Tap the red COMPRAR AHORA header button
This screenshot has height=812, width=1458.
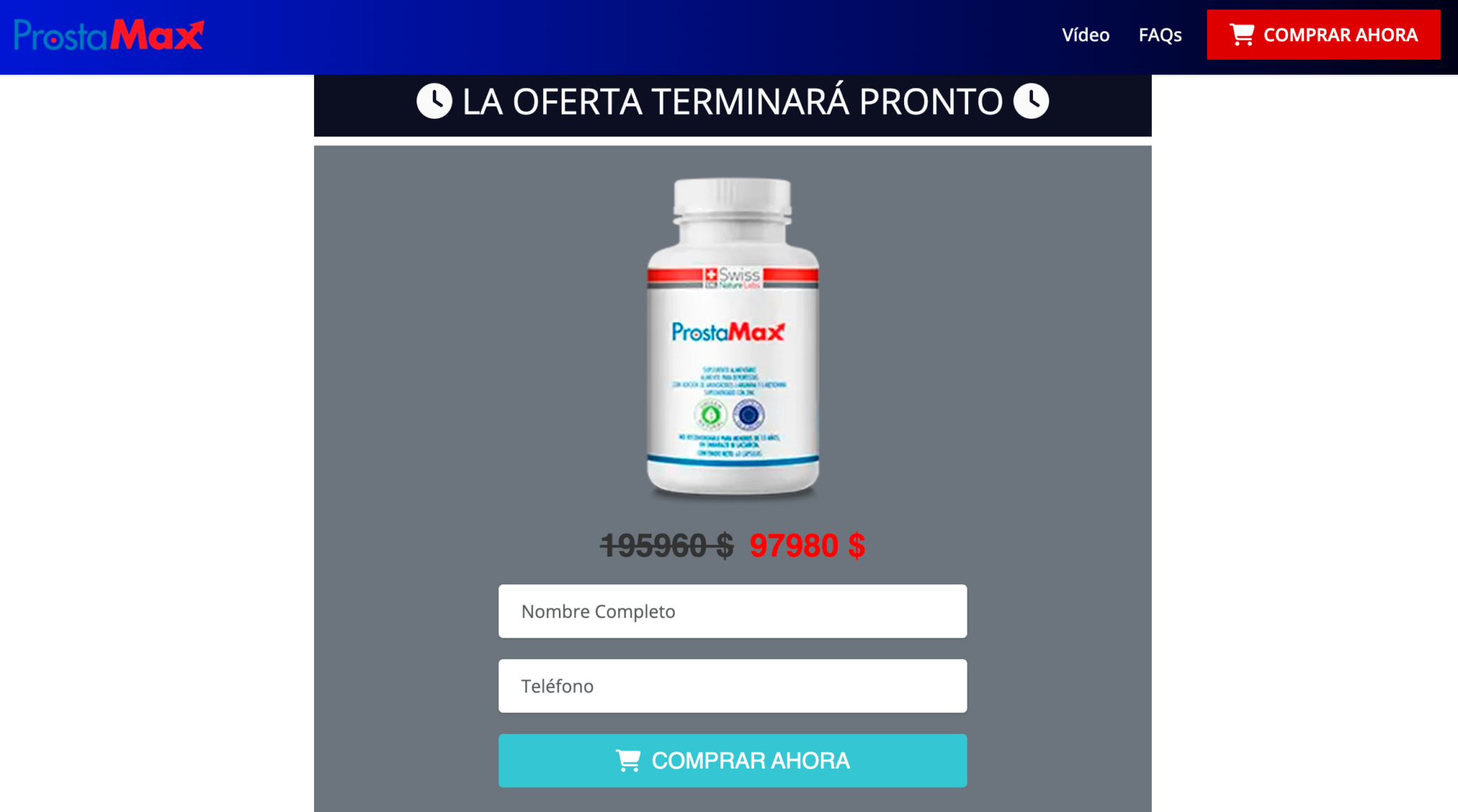tap(1323, 35)
